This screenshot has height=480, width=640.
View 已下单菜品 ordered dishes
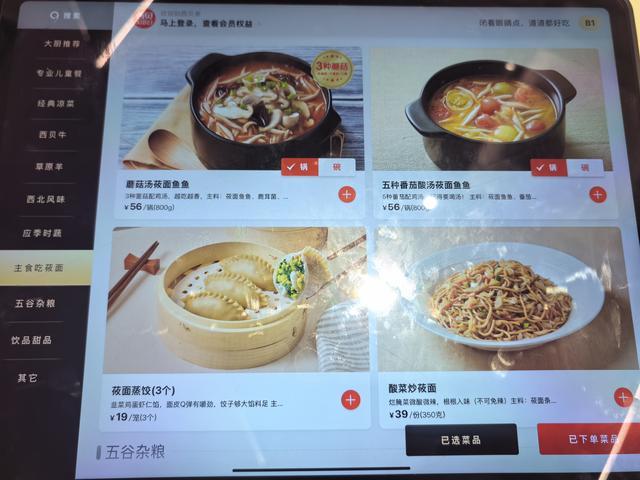coord(590,440)
